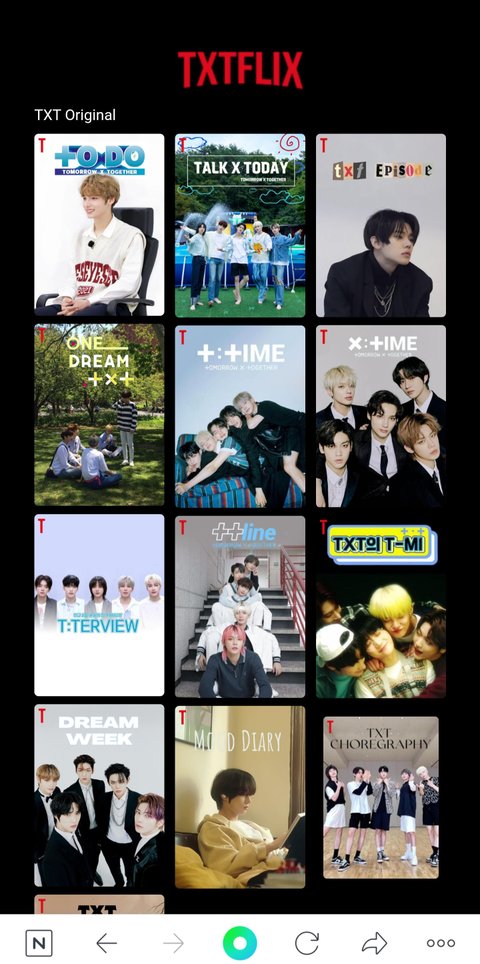Image resolution: width=480 pixels, height=964 pixels.
Task: Open the ONE DREAM TXT tile
Action: [x=99, y=415]
